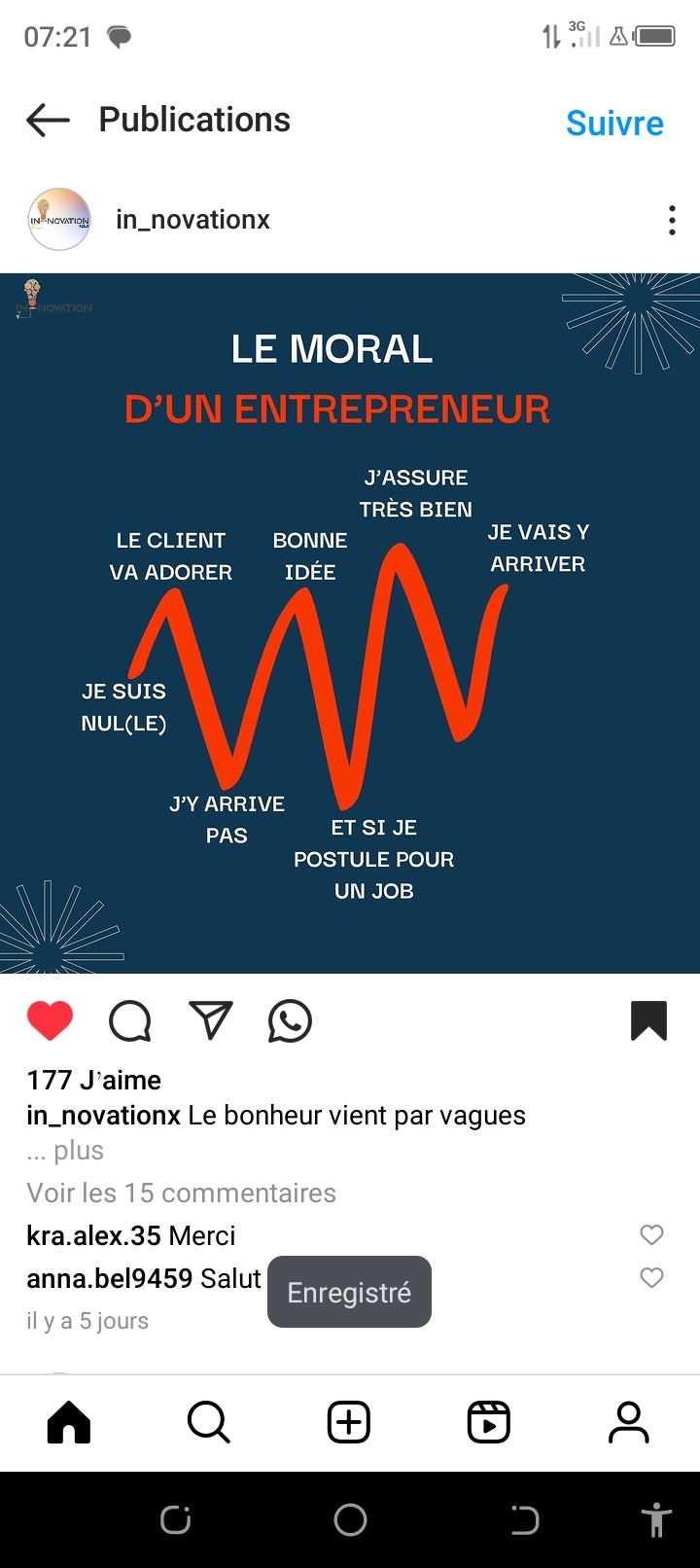Unlike the post with the red heart
This screenshot has width=700, height=1568.
51,1021
